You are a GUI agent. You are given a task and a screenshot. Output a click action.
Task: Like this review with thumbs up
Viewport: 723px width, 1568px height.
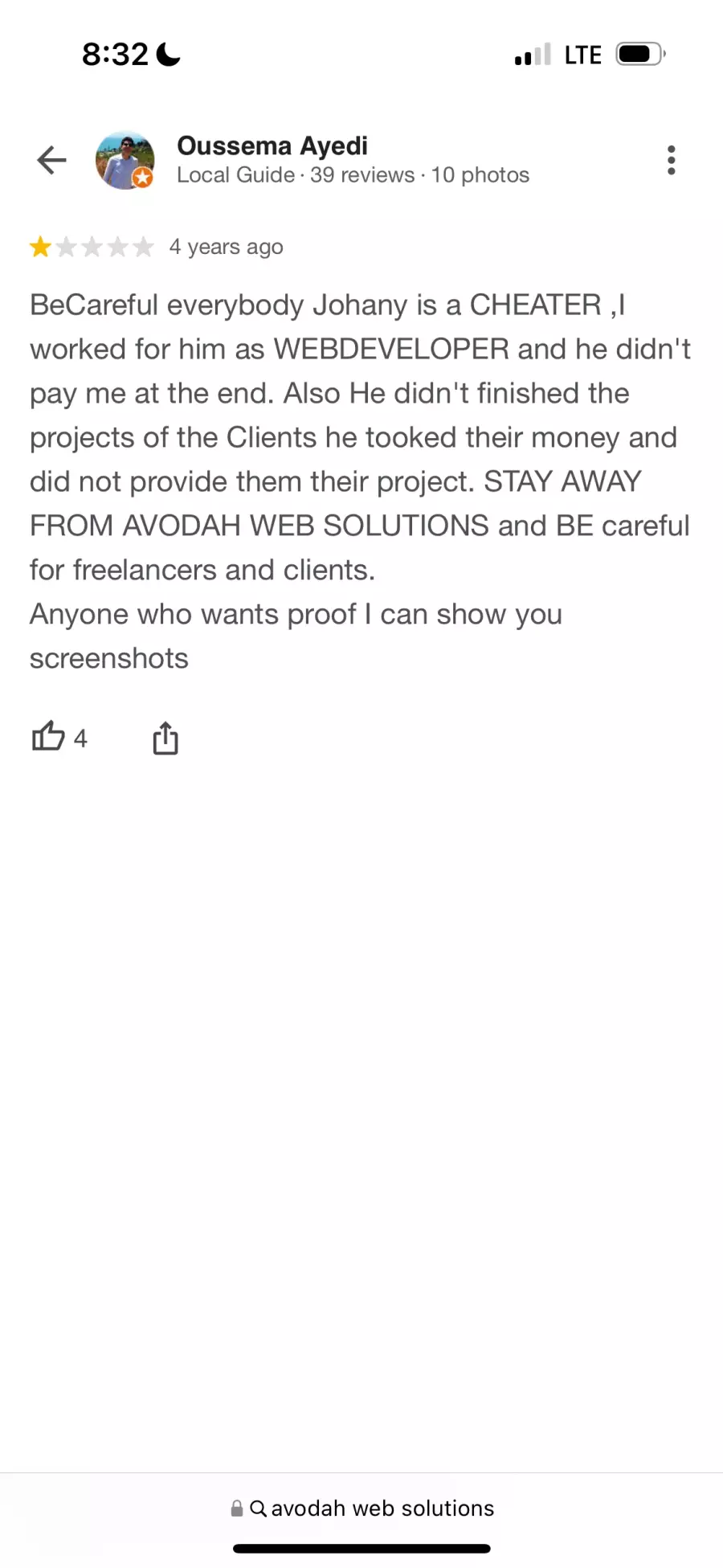(x=47, y=735)
